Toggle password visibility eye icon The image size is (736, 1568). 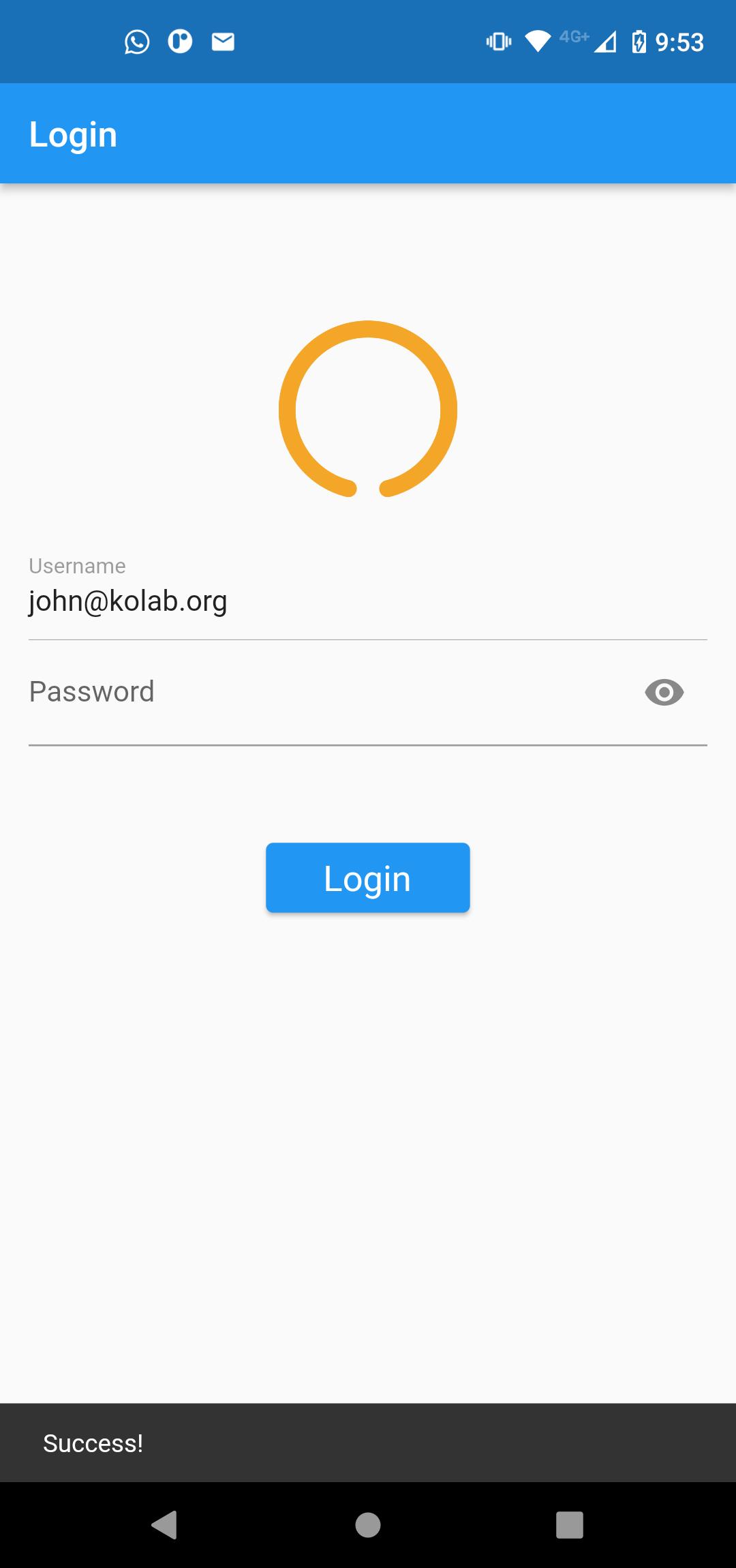(x=664, y=693)
